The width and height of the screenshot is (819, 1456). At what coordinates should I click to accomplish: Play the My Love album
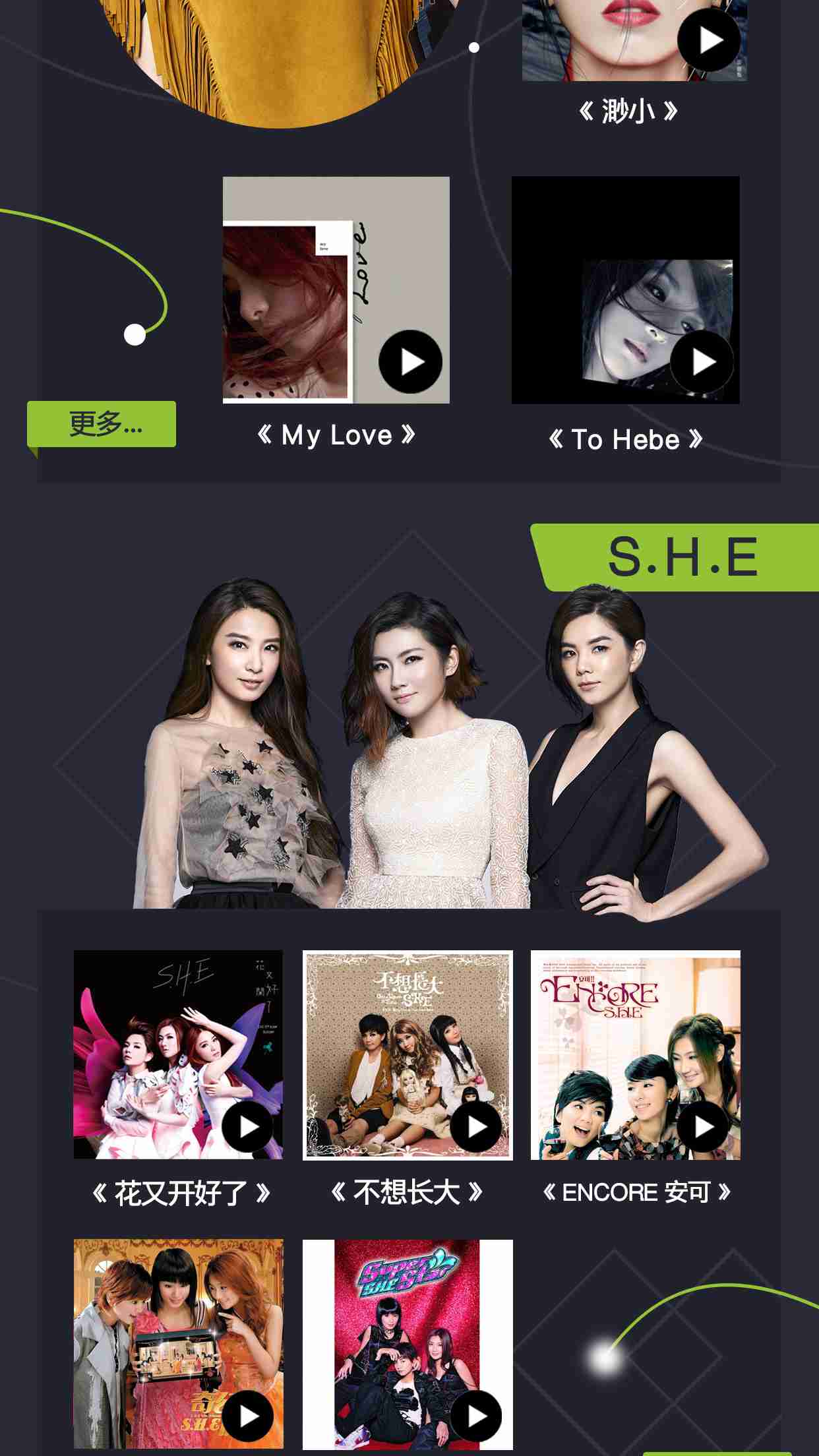click(x=410, y=362)
